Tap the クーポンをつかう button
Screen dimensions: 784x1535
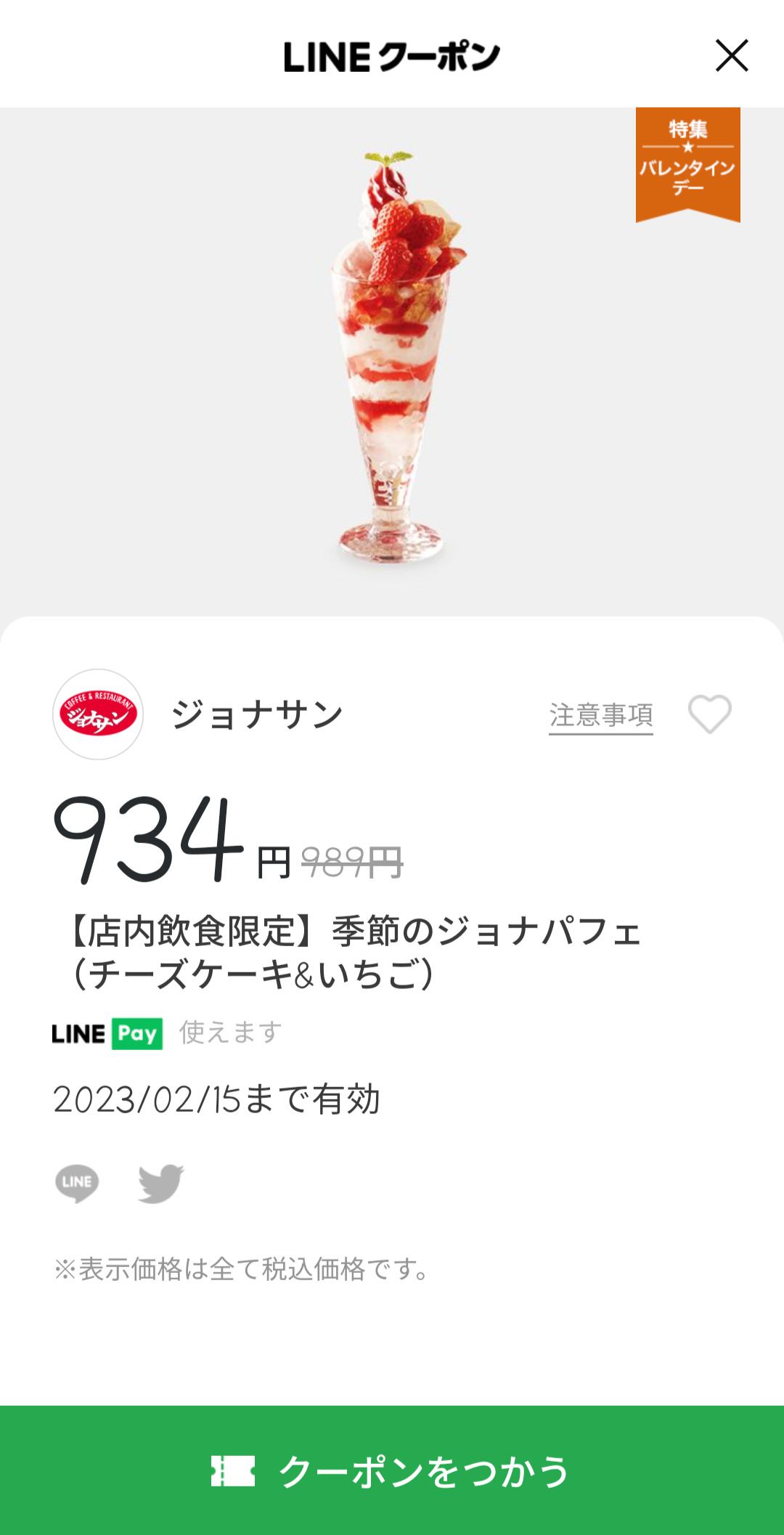[392, 1470]
